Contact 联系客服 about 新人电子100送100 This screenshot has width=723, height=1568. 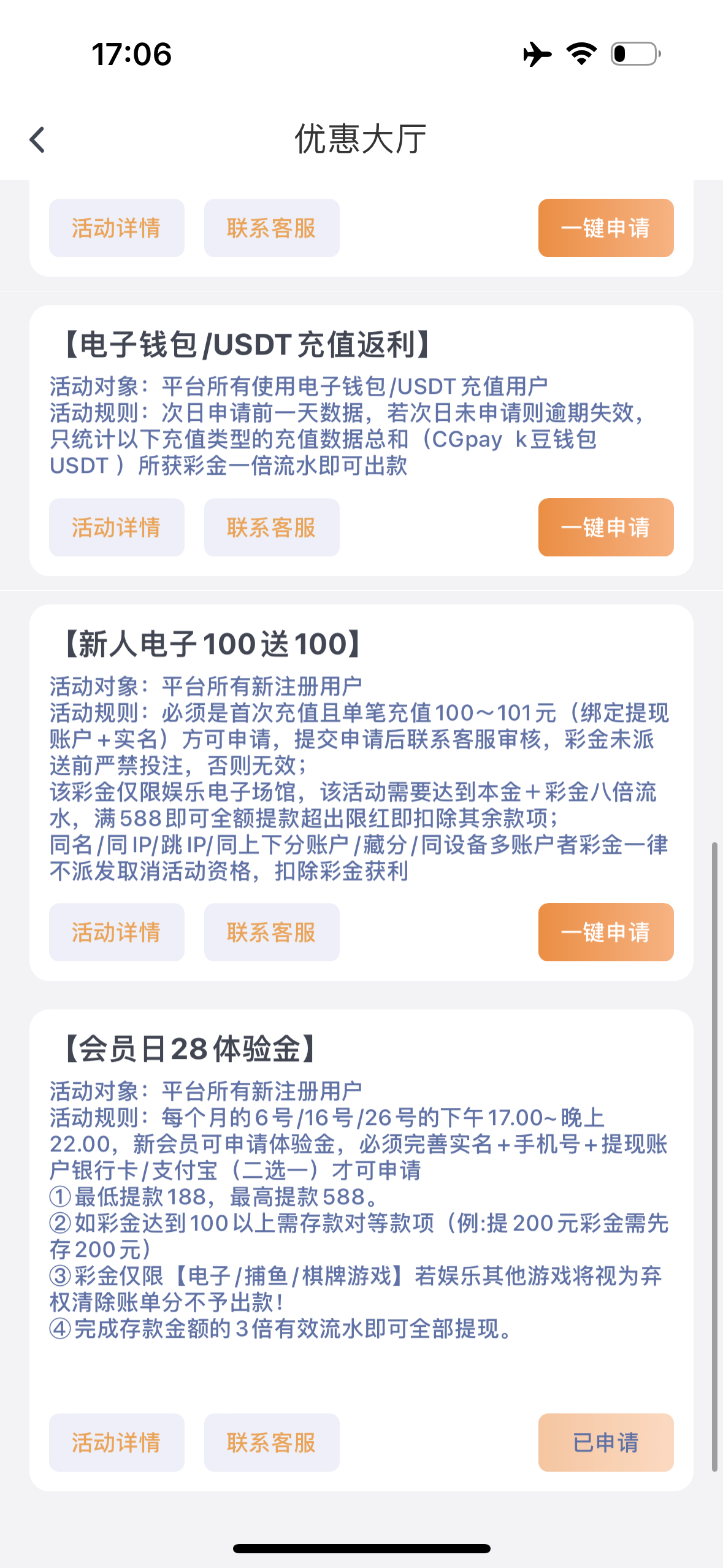tap(271, 932)
